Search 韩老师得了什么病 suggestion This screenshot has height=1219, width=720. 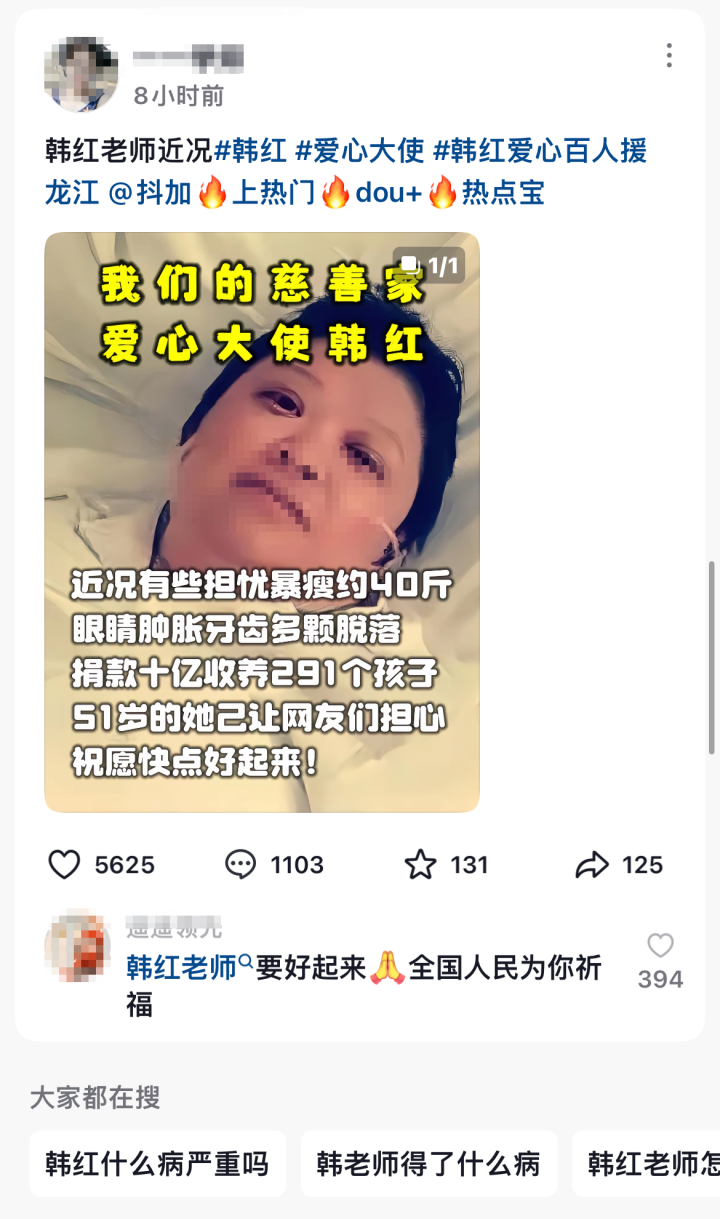coord(428,1164)
